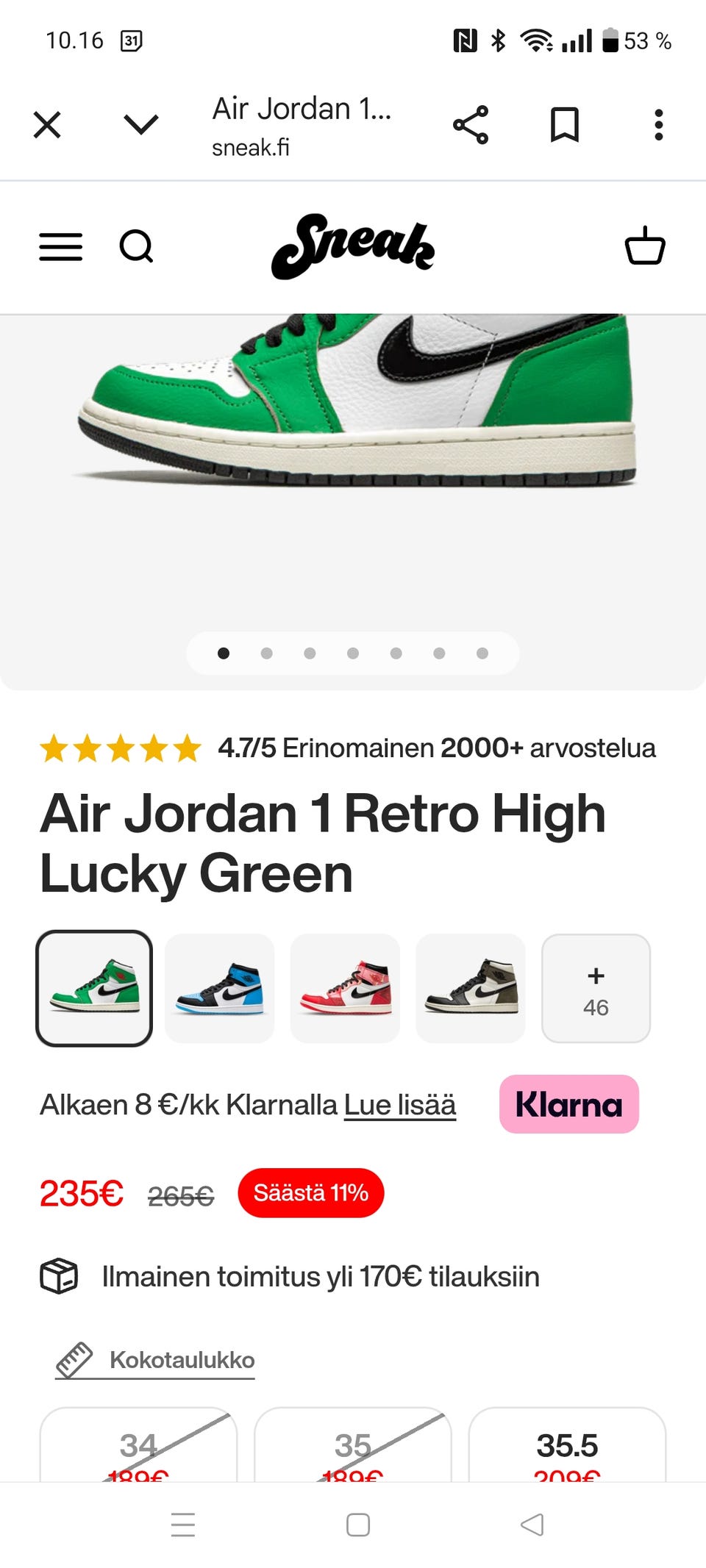
Task: Go to Sneak home via logo
Action: pos(353,247)
